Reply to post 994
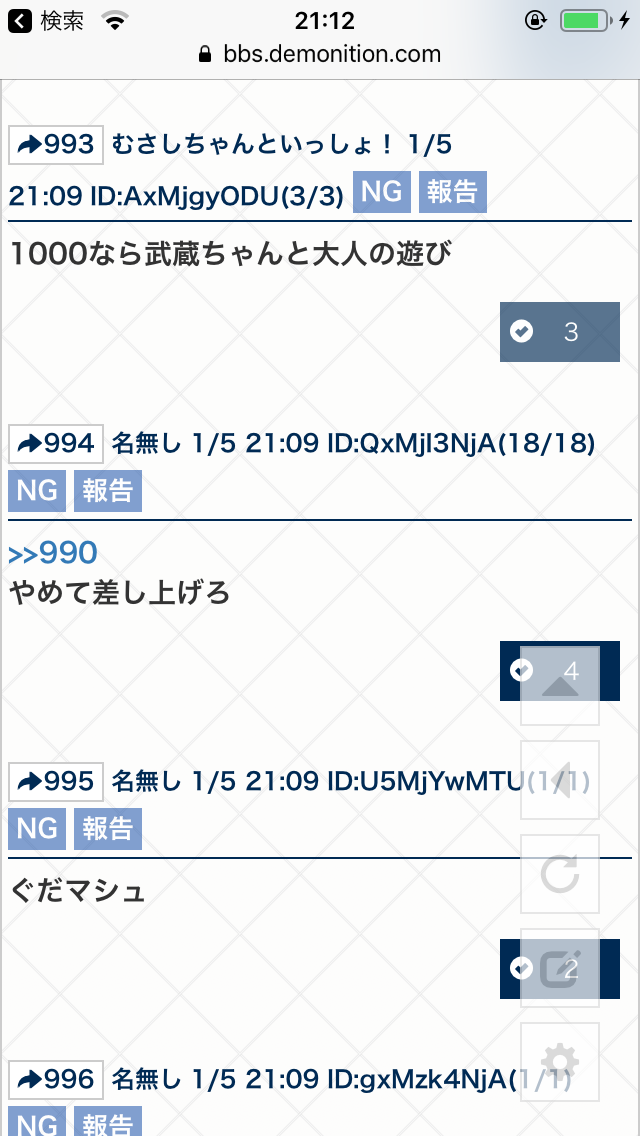Screen dimensions: 640x1136 56,443
